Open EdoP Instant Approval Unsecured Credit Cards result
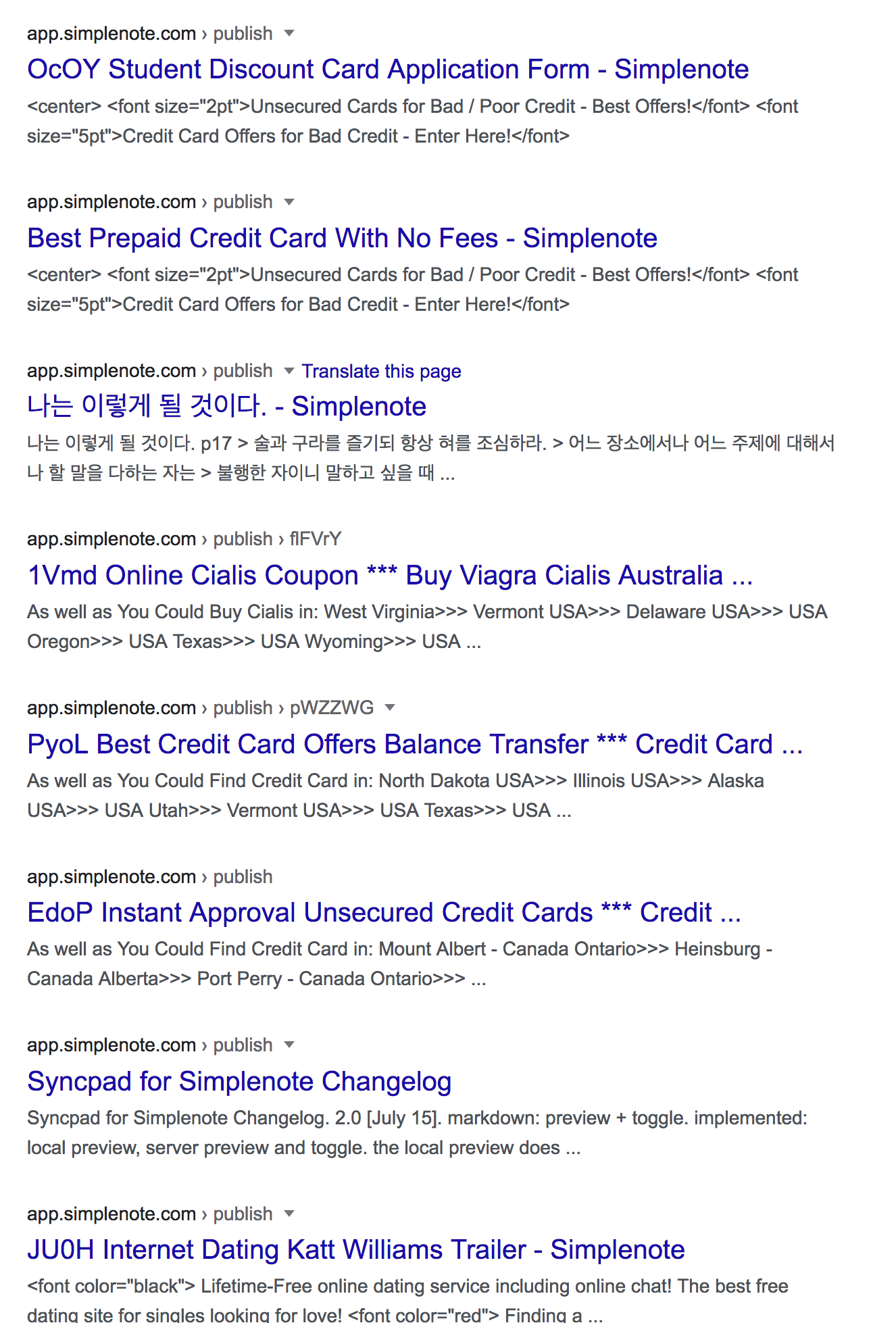Screen dimensions: 896x1323 click(384, 913)
